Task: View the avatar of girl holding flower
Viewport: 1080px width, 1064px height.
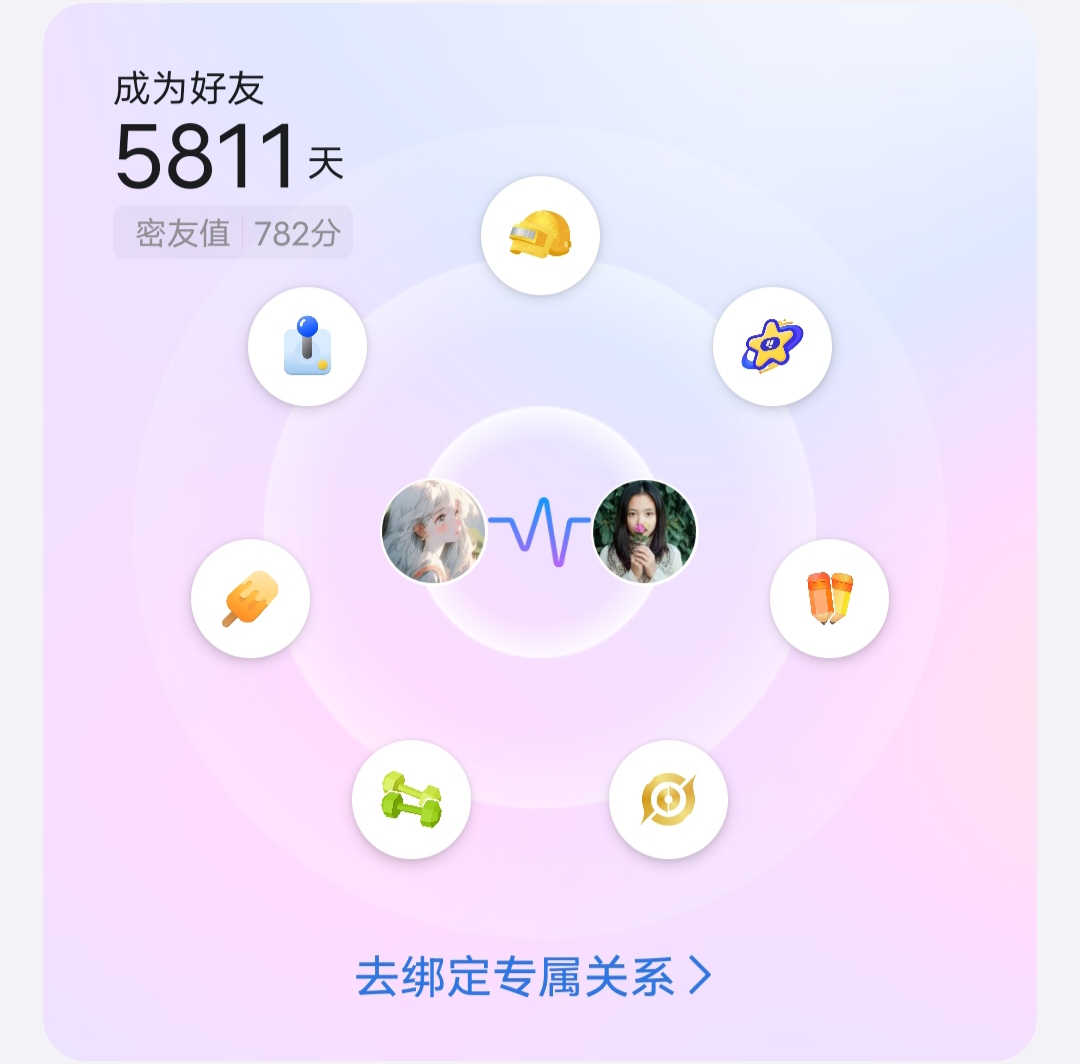Action: [x=644, y=531]
